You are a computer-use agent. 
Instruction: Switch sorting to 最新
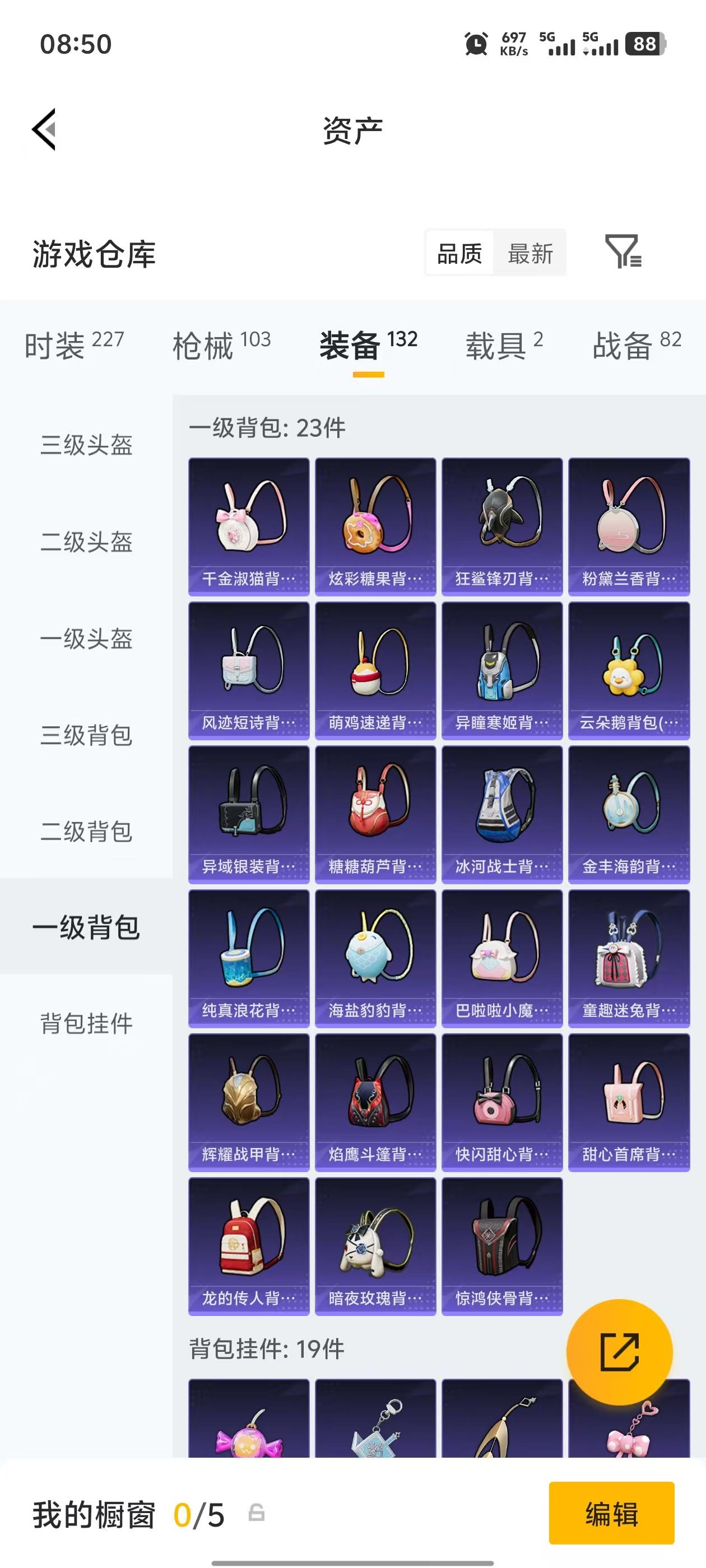pos(530,254)
